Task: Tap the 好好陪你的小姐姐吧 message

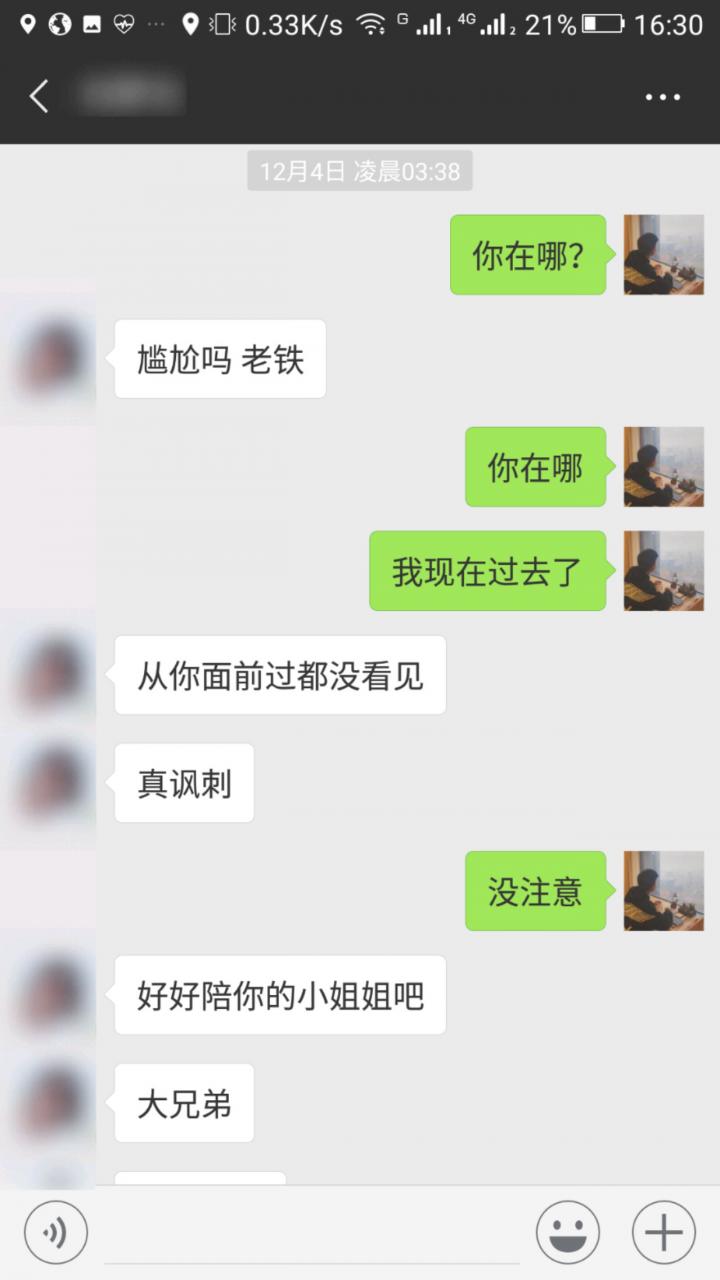Action: pyautogui.click(x=280, y=996)
